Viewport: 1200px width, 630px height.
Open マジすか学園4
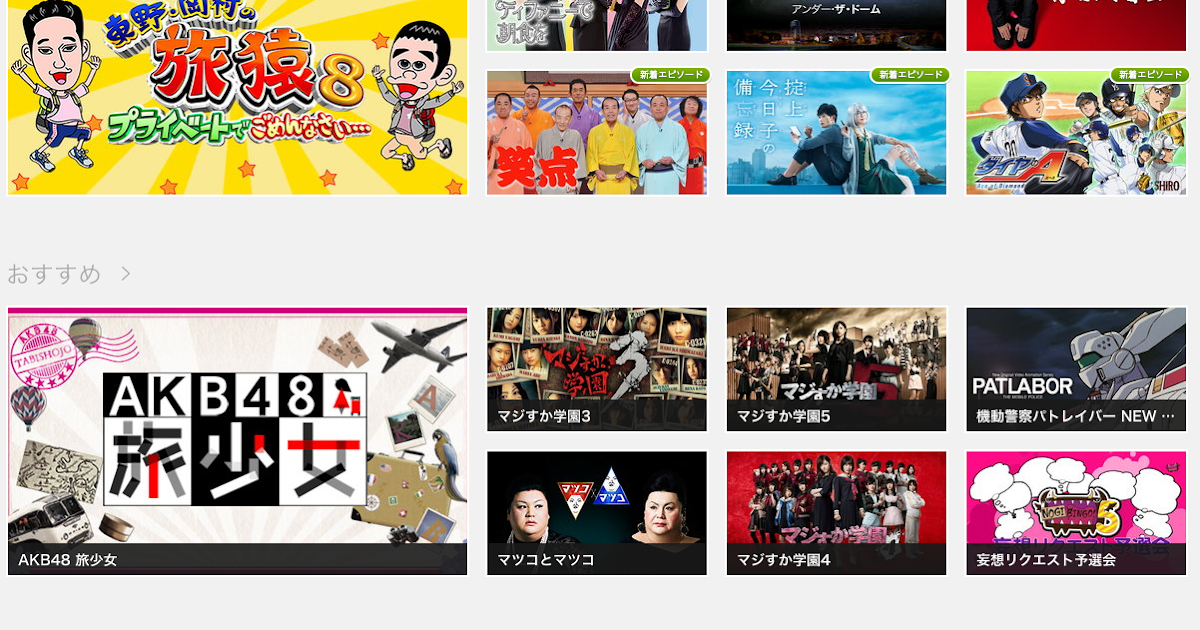(x=836, y=513)
